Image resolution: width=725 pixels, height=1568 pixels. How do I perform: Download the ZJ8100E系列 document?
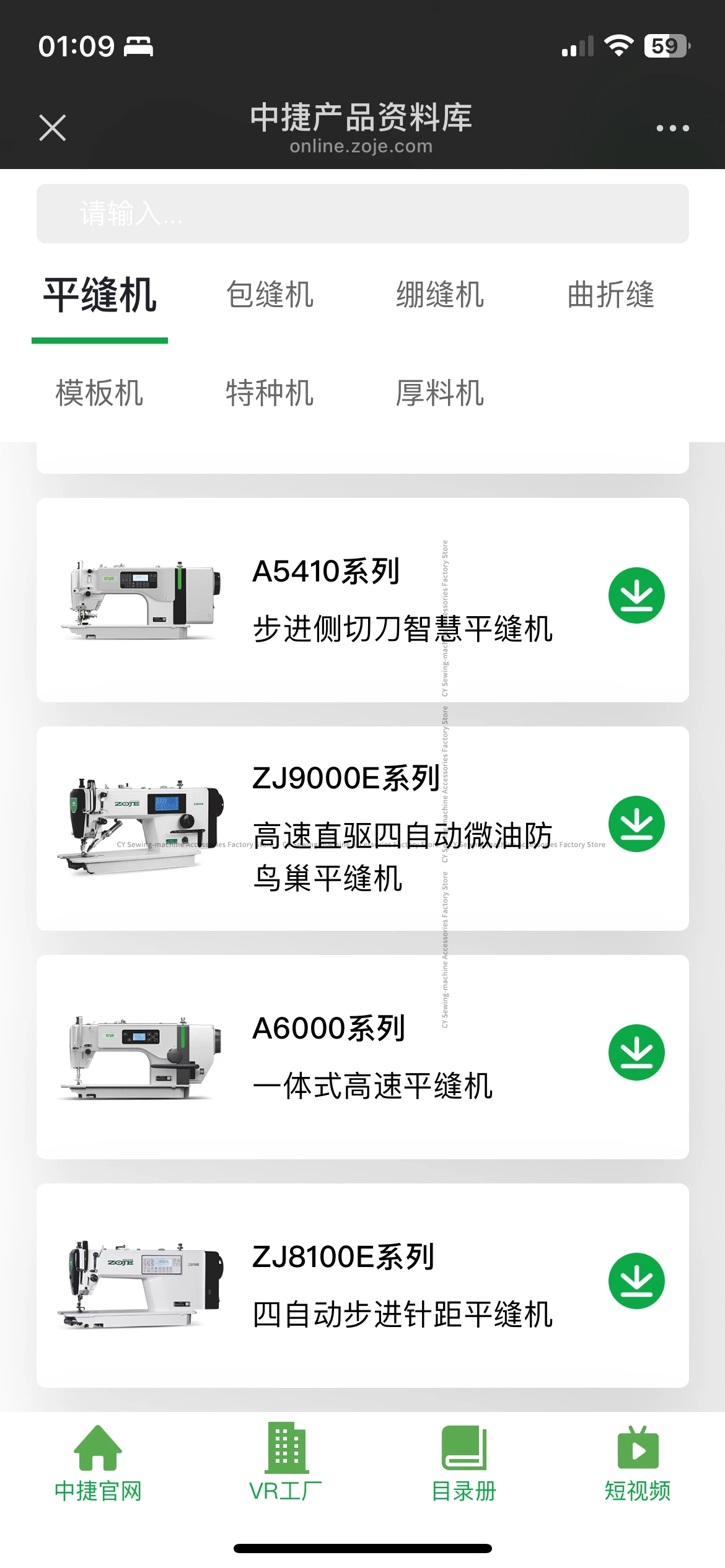(x=636, y=1281)
